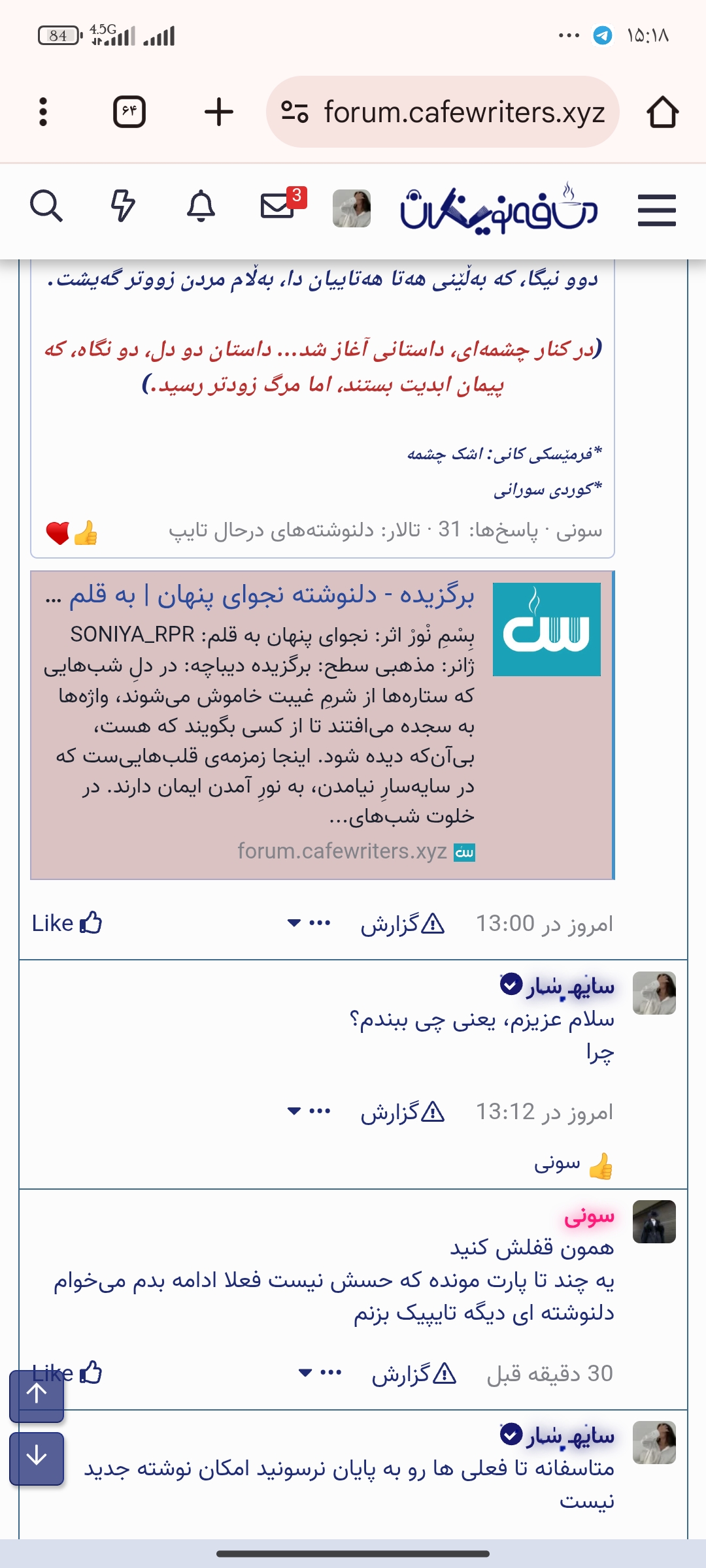The image size is (706, 1568).
Task: Expand more options on the 13:12 post
Action: pyautogui.click(x=309, y=1111)
